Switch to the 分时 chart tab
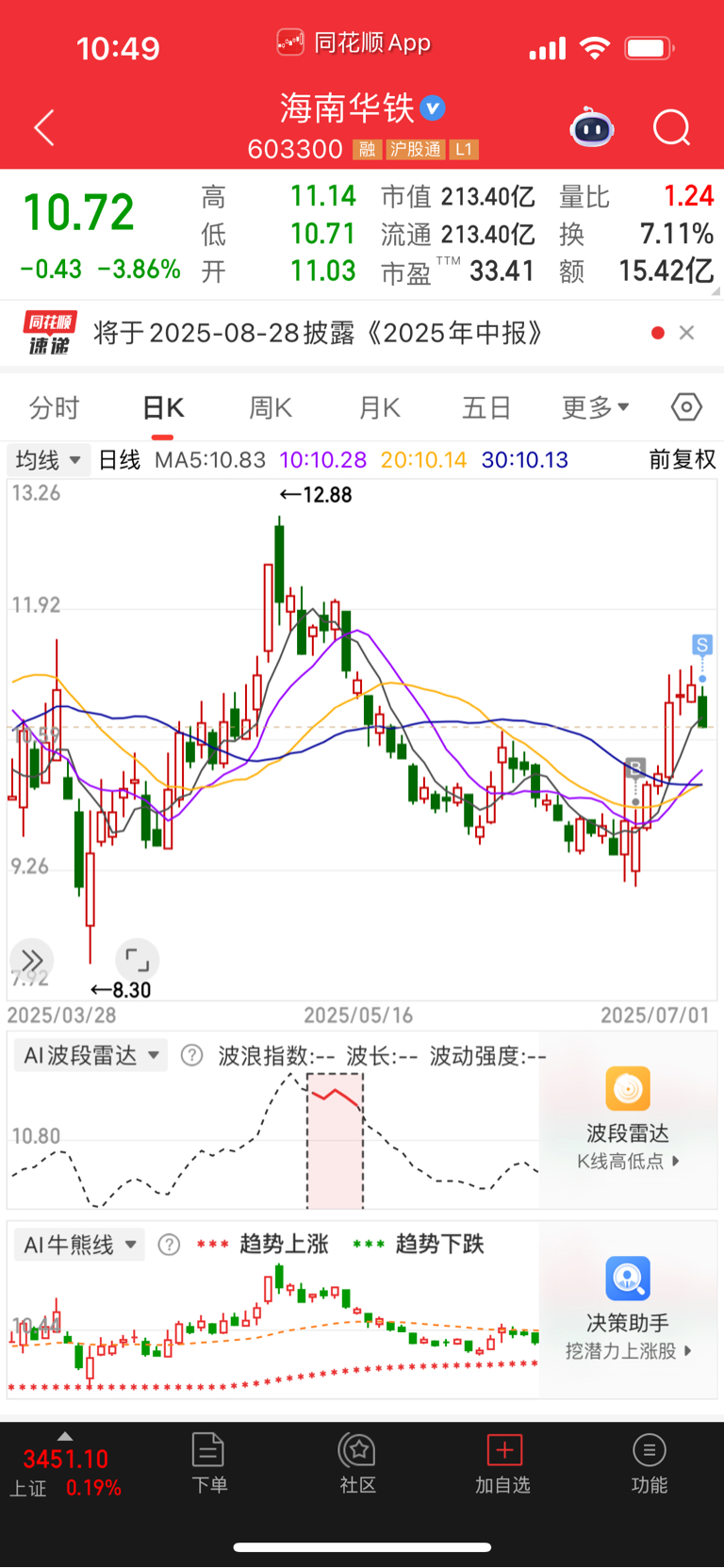The height and width of the screenshot is (1568, 724). (55, 407)
